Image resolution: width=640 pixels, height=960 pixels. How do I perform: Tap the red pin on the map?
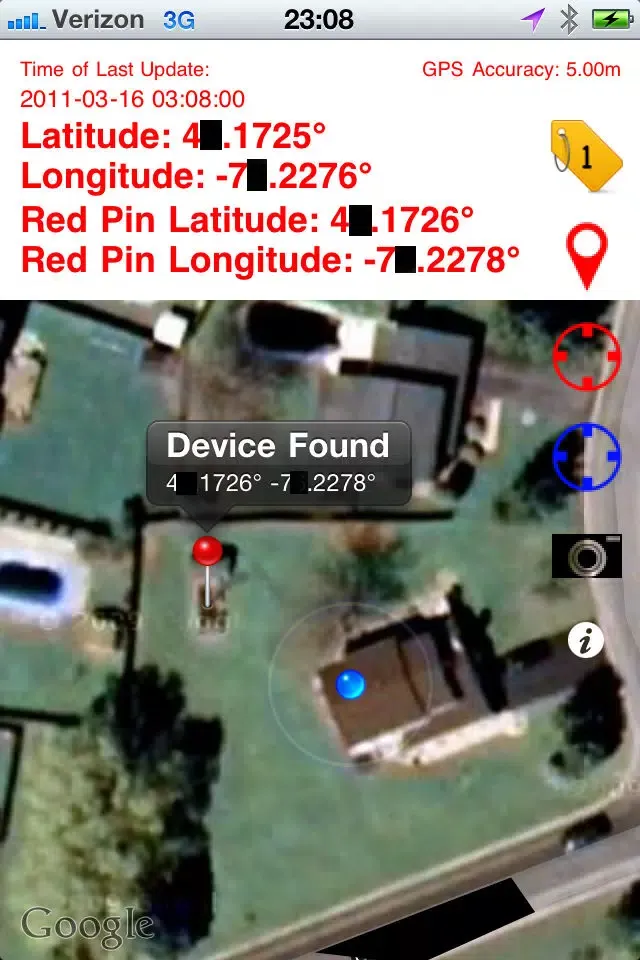coord(207,553)
